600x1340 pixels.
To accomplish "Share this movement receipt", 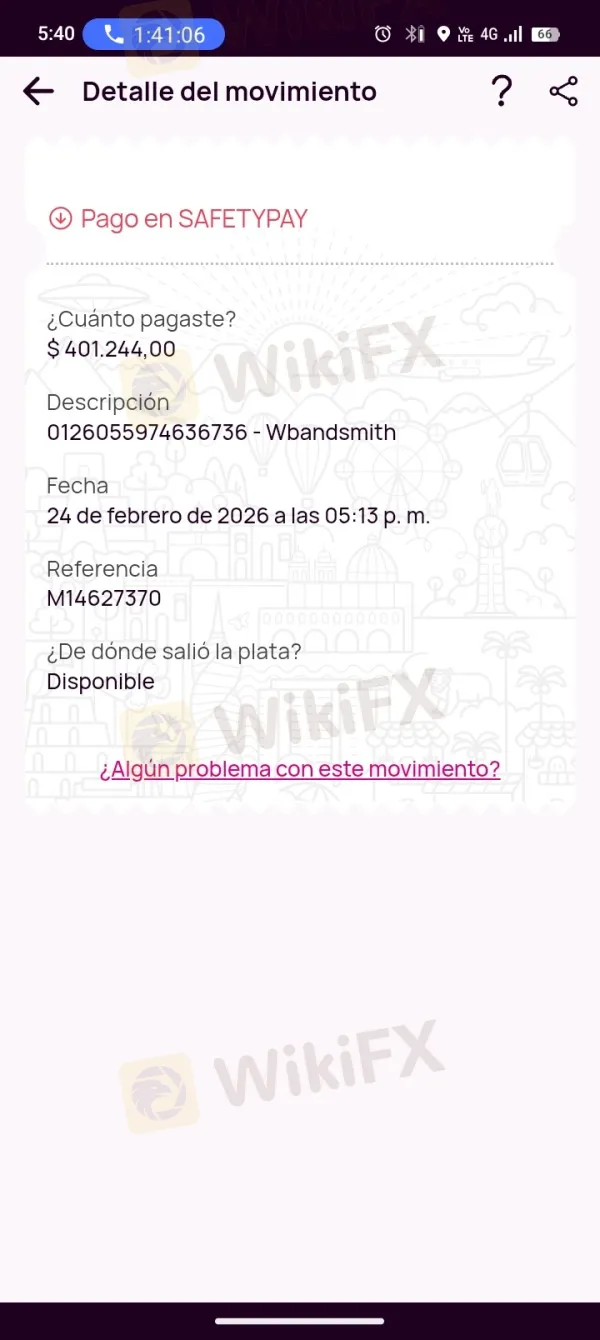I will tap(564, 92).
